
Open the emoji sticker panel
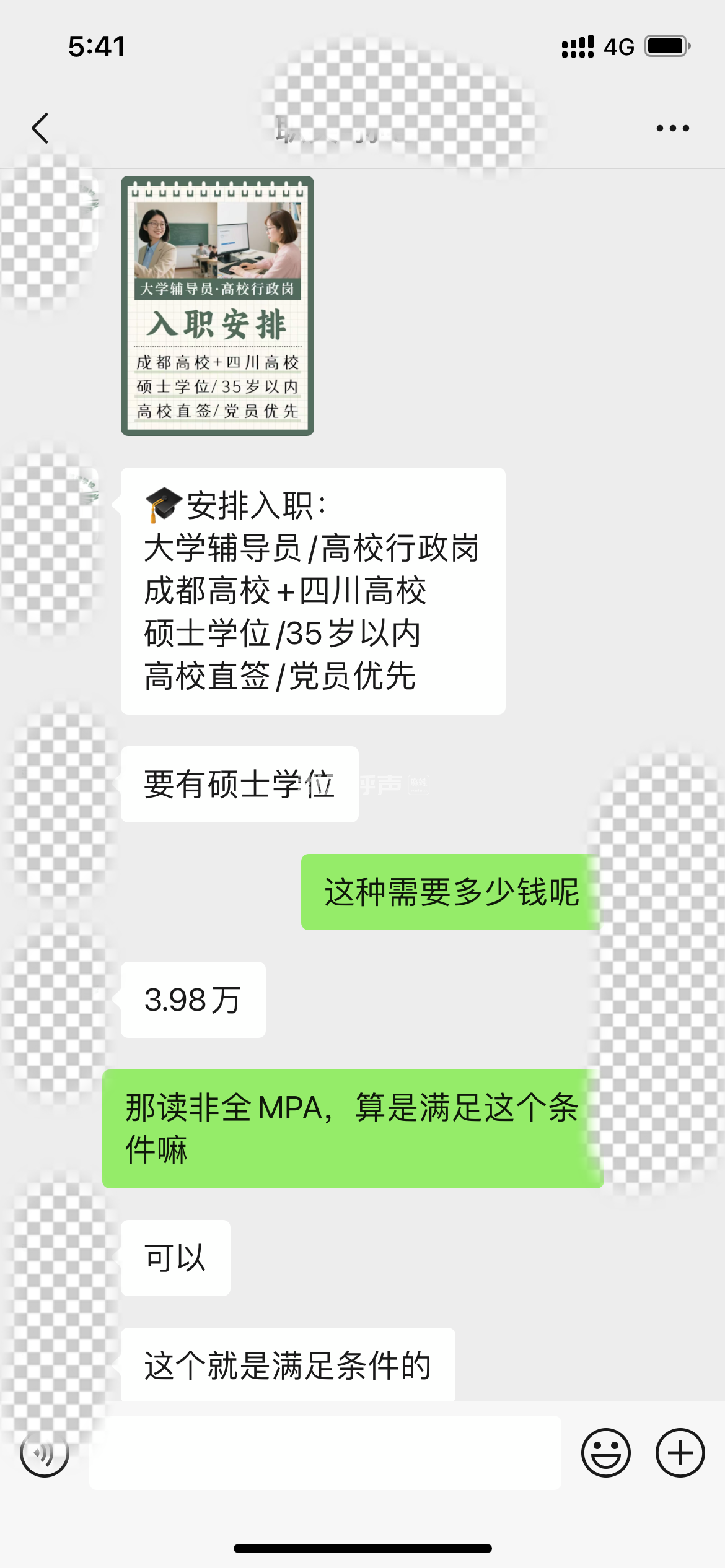coord(605,1452)
